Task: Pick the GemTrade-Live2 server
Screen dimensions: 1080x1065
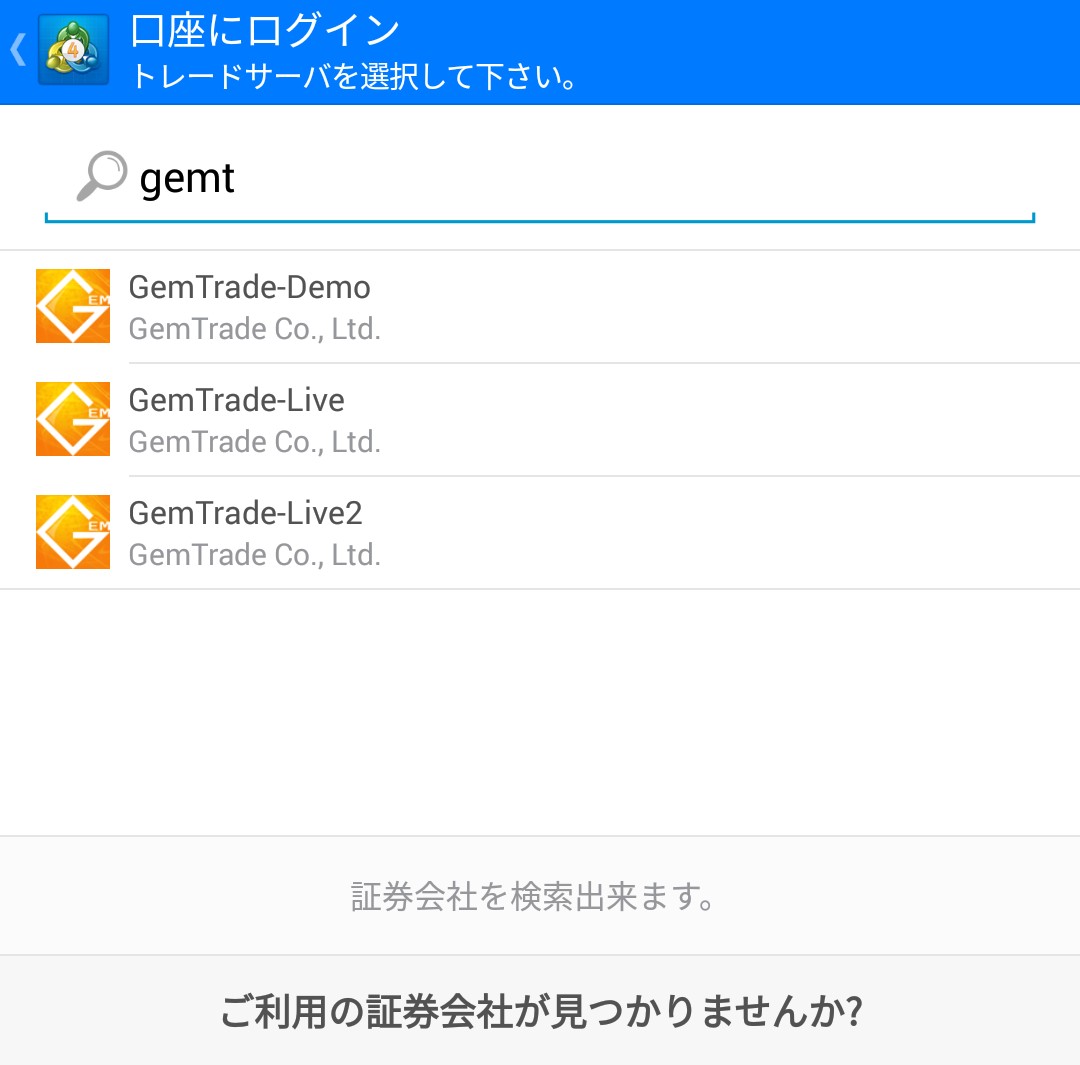Action: pyautogui.click(x=540, y=532)
